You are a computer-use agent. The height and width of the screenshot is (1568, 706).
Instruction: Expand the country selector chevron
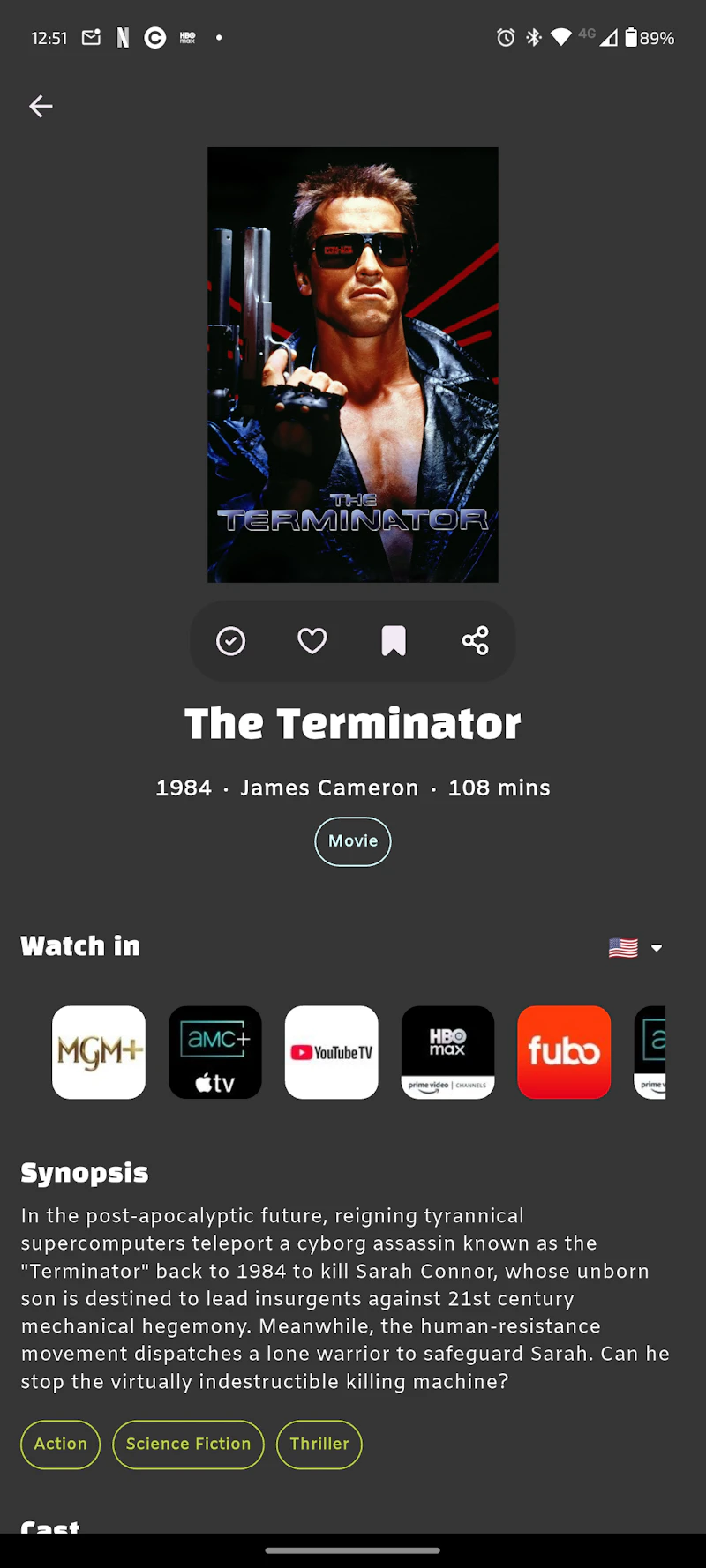click(x=657, y=948)
